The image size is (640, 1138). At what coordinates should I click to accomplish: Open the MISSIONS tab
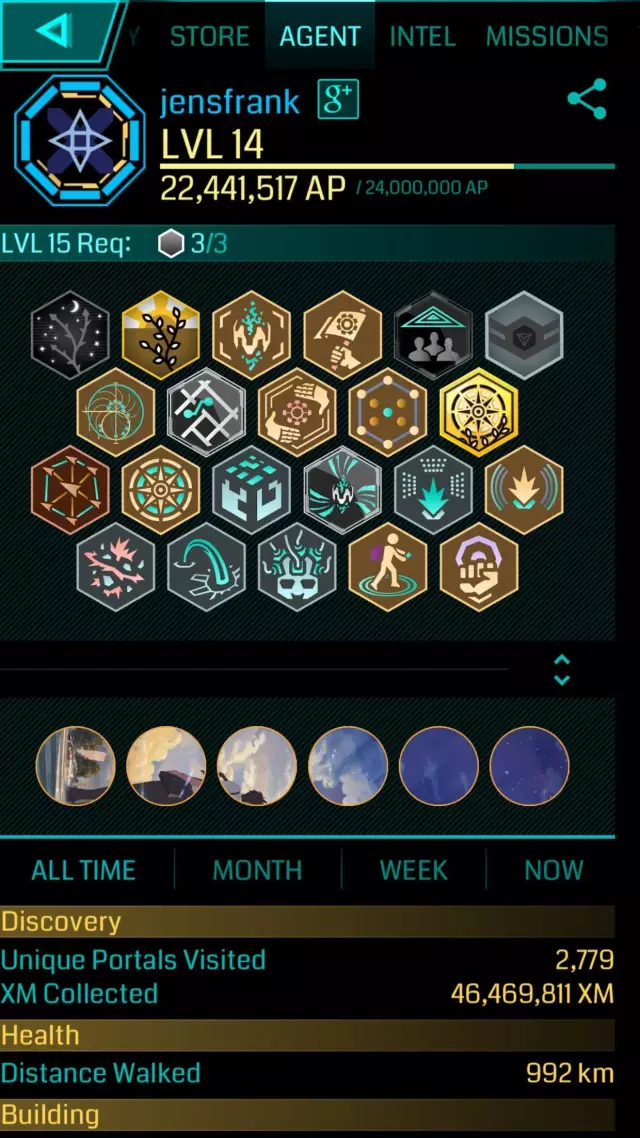[546, 37]
